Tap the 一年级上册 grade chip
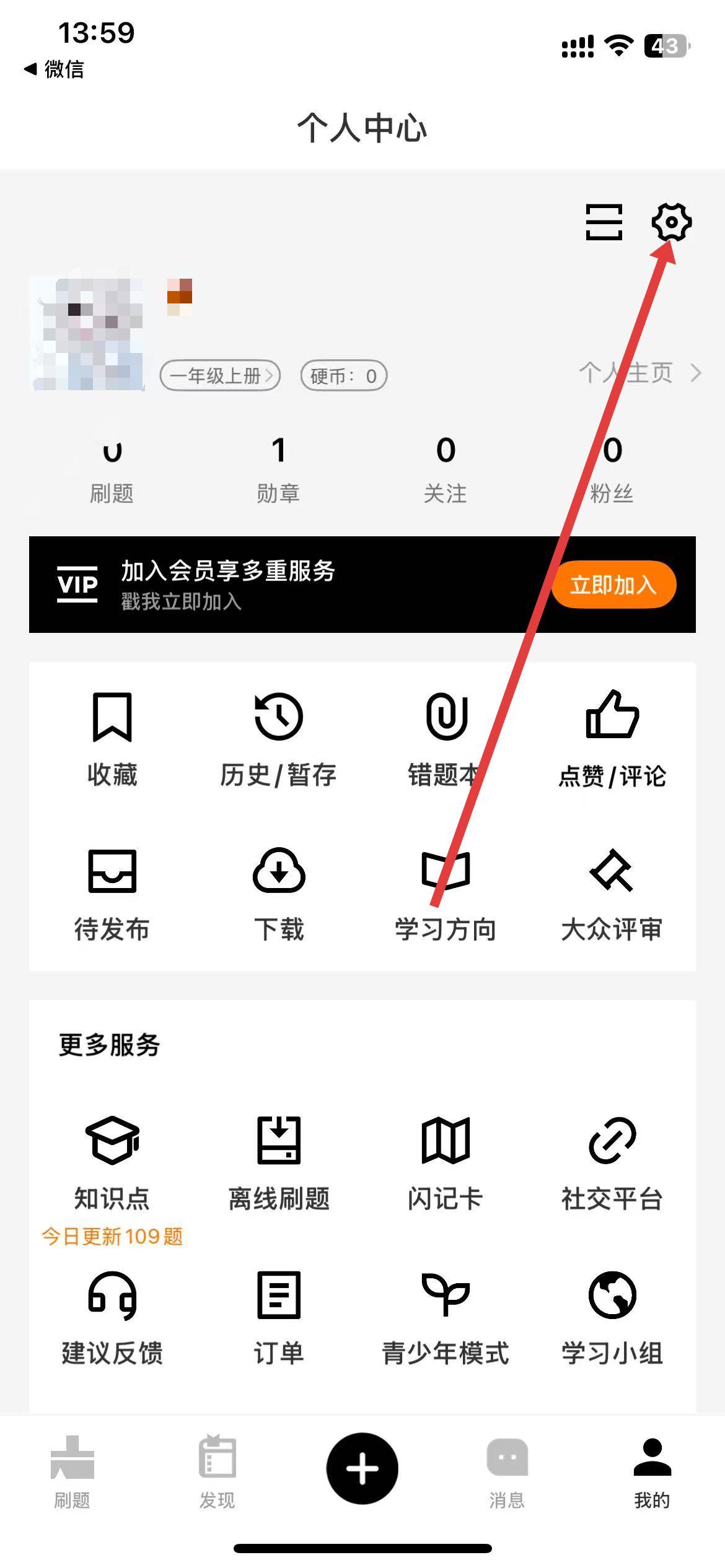 pyautogui.click(x=220, y=376)
